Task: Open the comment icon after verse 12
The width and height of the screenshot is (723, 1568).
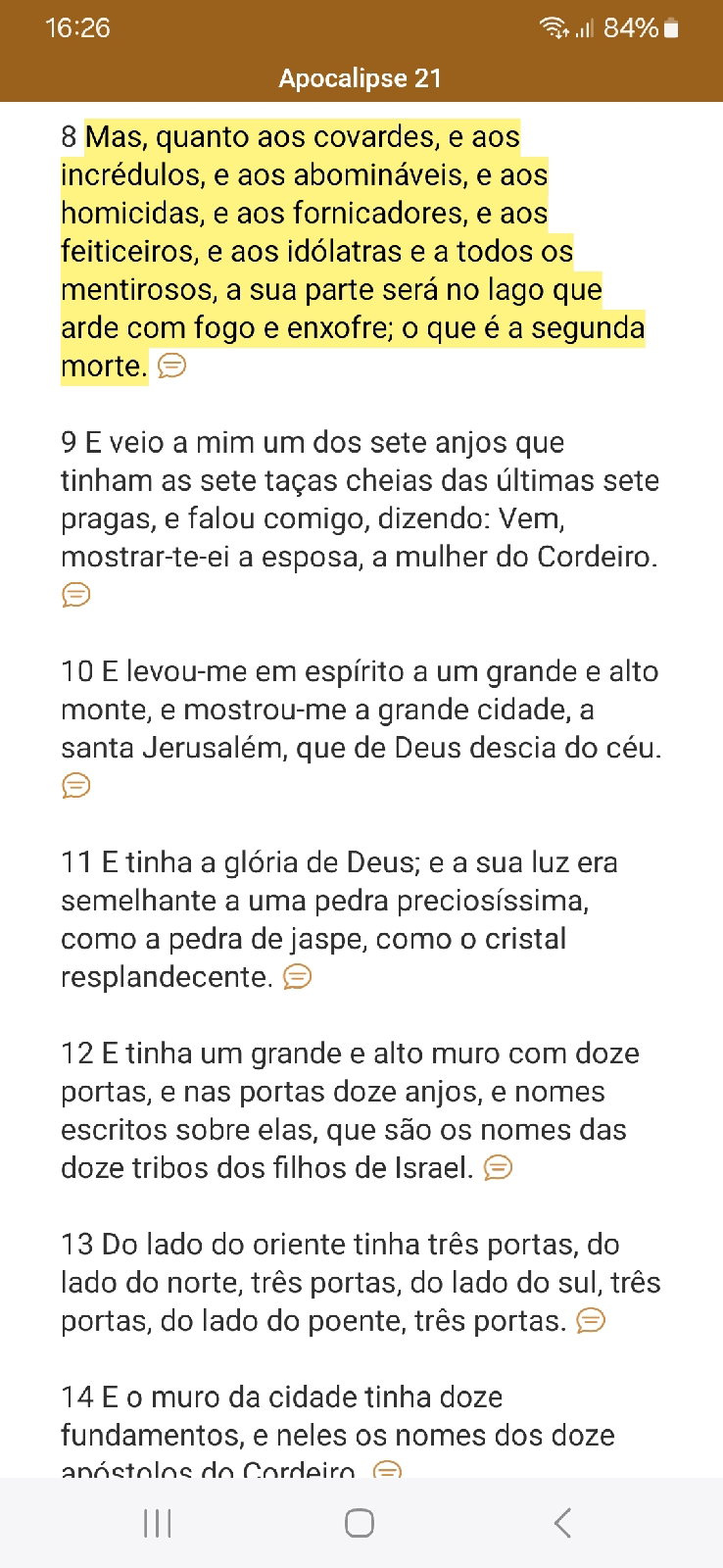Action: (x=499, y=1168)
